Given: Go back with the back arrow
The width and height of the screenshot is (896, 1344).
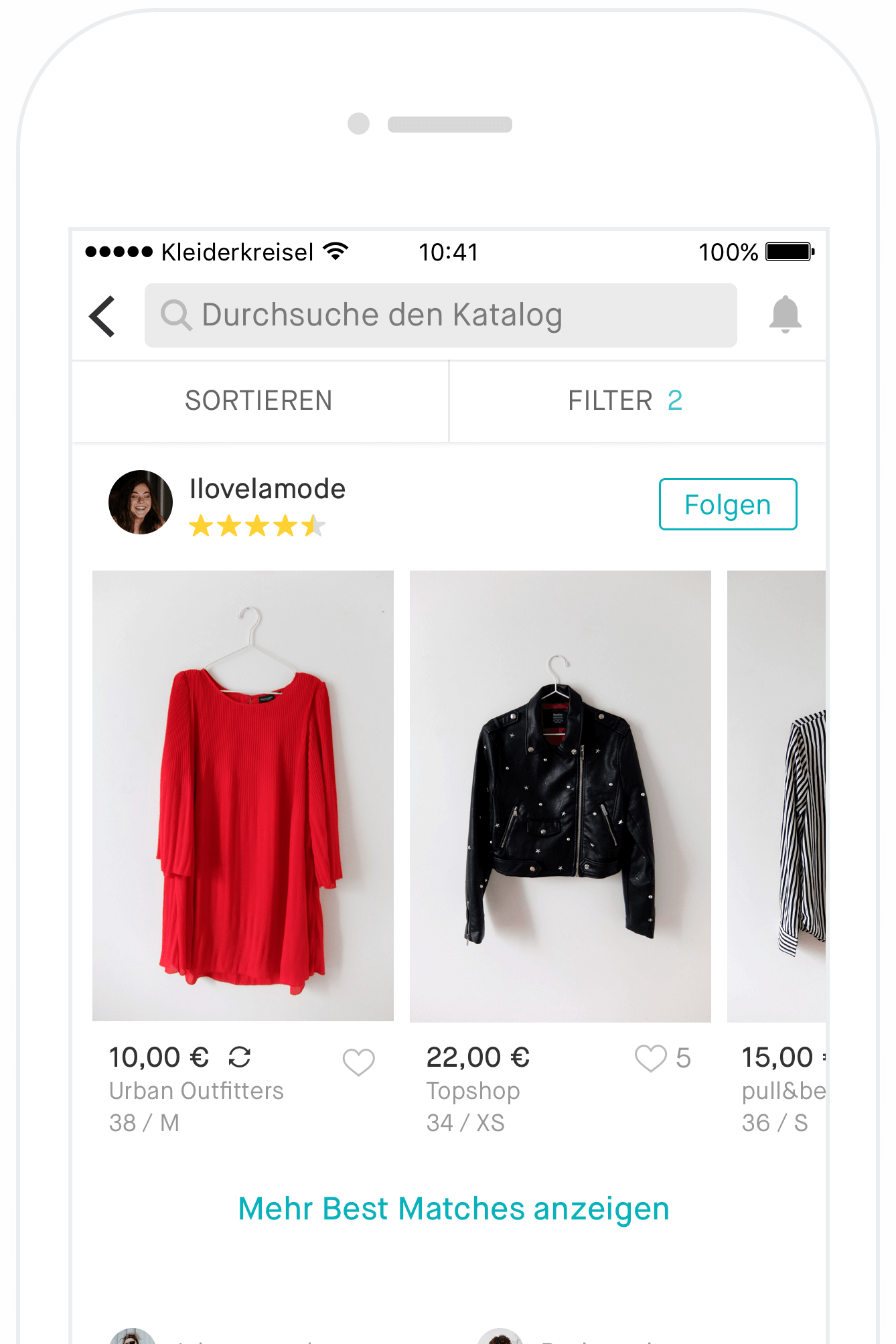Looking at the screenshot, I should 103,316.
